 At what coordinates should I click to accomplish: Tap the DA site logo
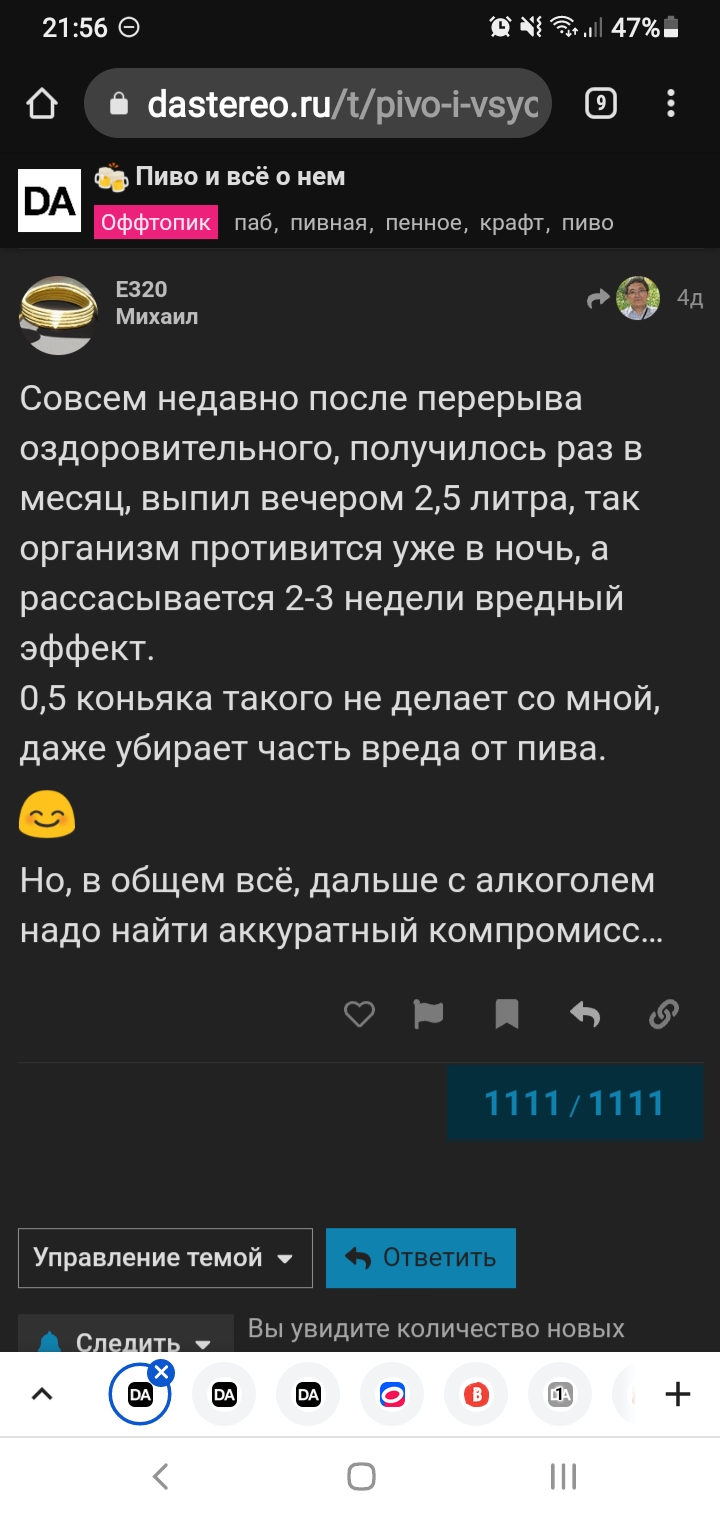pos(49,201)
